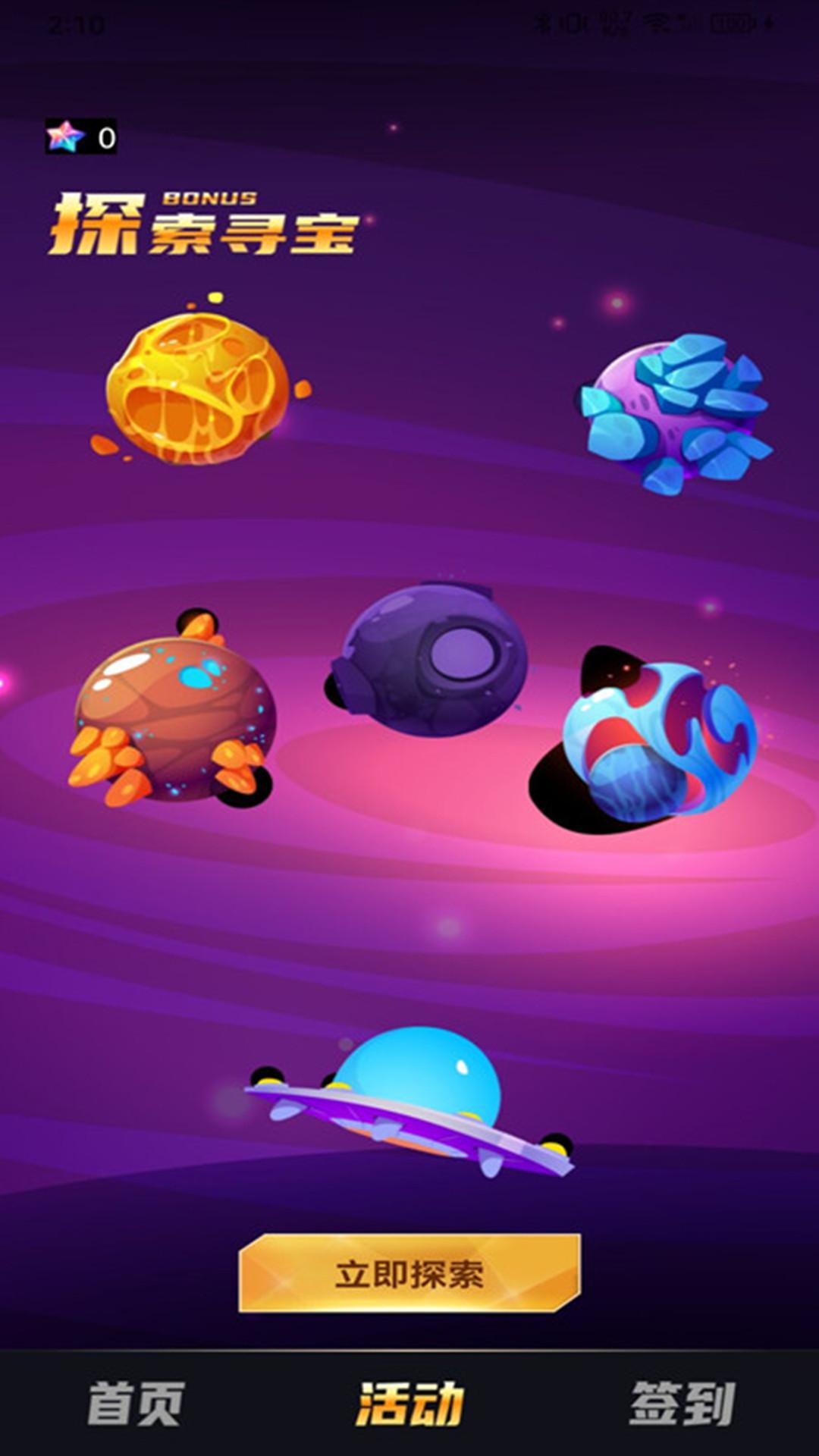The width and height of the screenshot is (819, 1456).
Task: Choose the brown planet with orange mushrooms
Action: (x=174, y=717)
